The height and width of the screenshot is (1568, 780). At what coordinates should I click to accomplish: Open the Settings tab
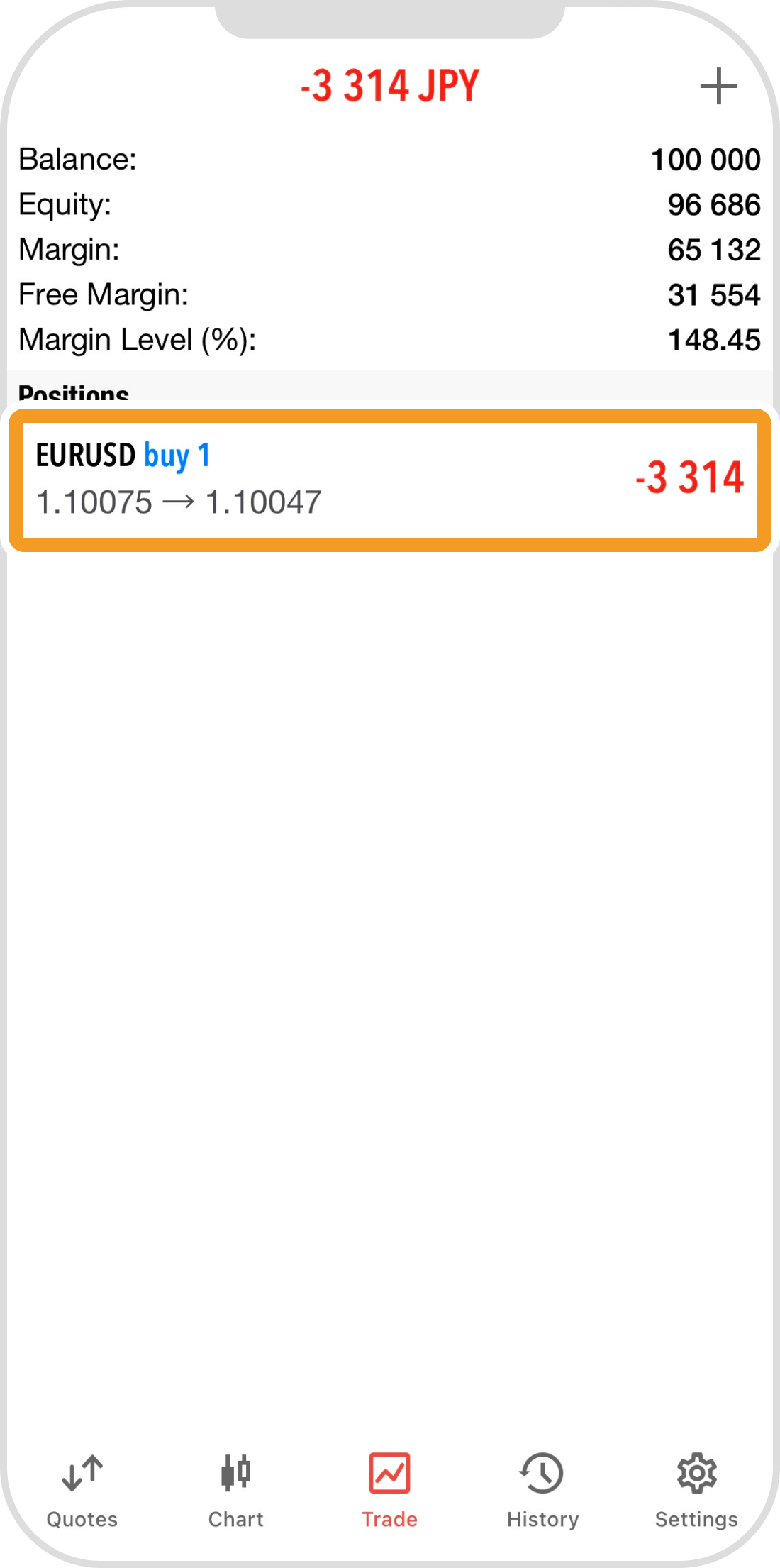click(x=696, y=1489)
